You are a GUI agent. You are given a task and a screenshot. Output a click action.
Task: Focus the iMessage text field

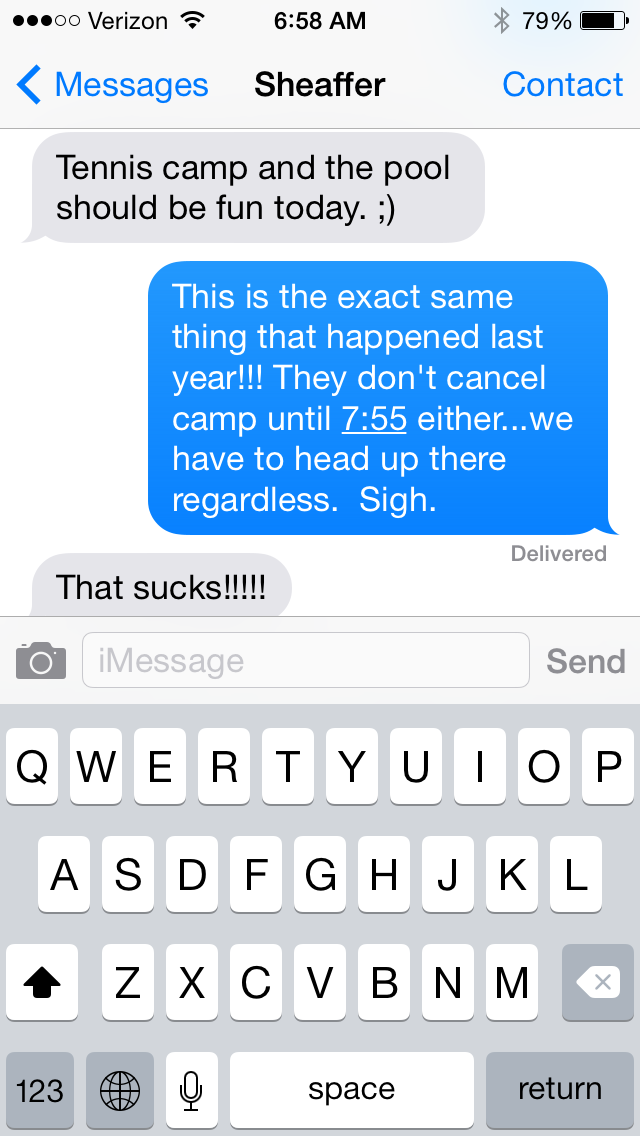(305, 661)
